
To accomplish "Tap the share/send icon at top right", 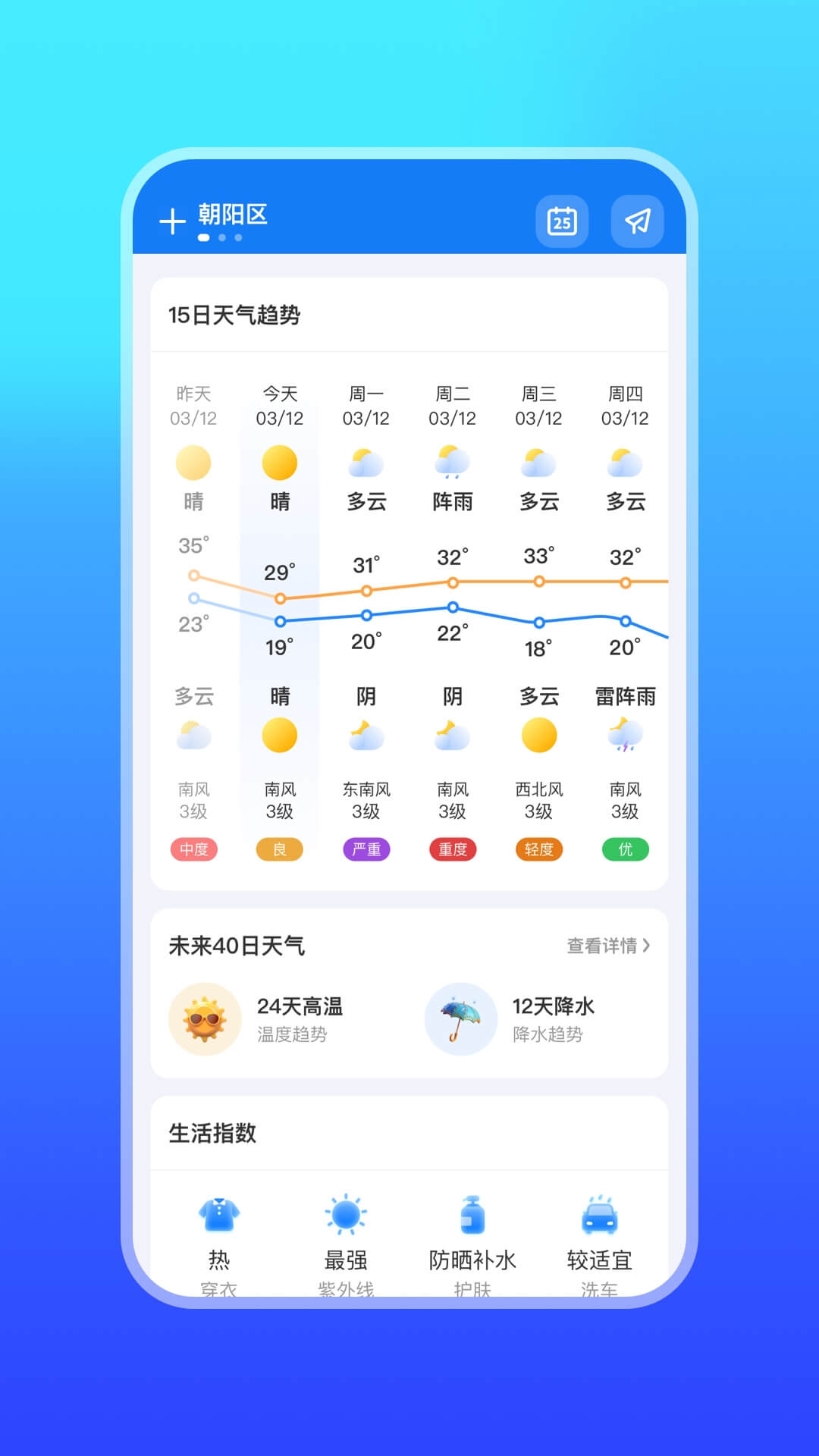I will pyautogui.click(x=638, y=221).
